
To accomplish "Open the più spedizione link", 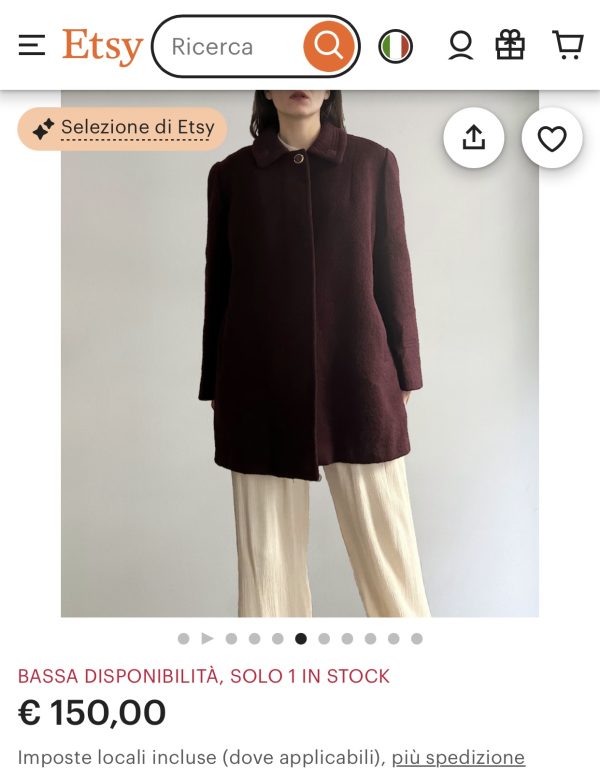I will pyautogui.click(x=457, y=757).
